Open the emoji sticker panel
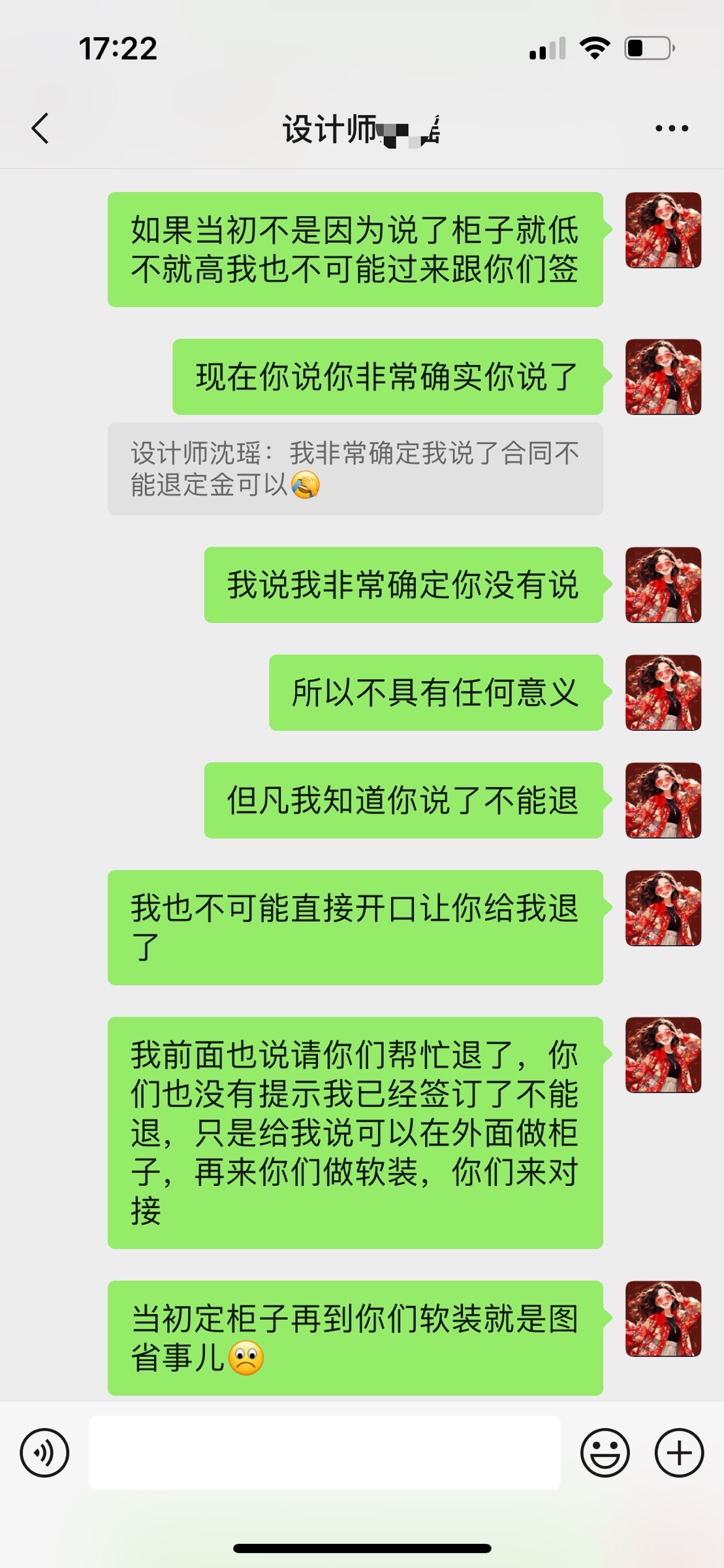Screen dimensions: 724x1568 pyautogui.click(x=605, y=1452)
